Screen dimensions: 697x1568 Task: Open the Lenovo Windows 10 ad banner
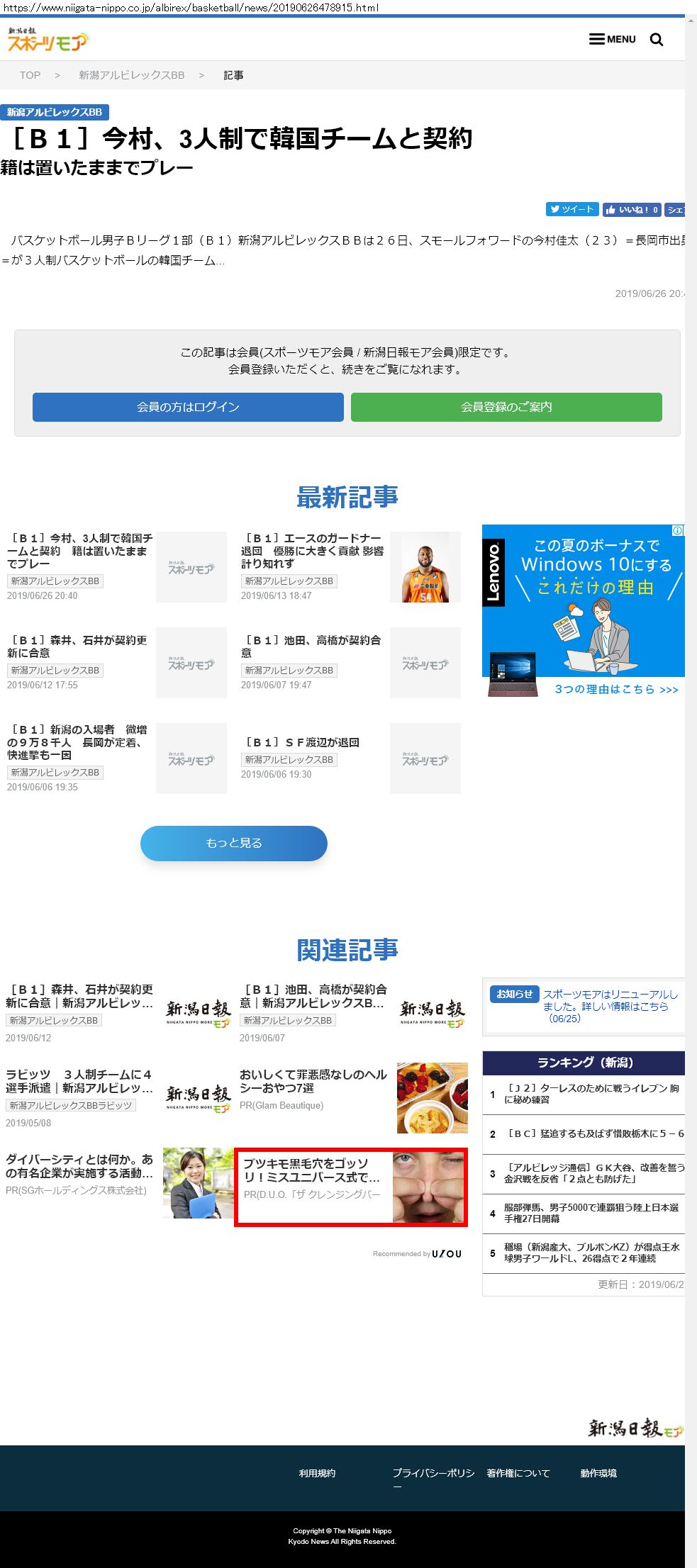(x=583, y=610)
